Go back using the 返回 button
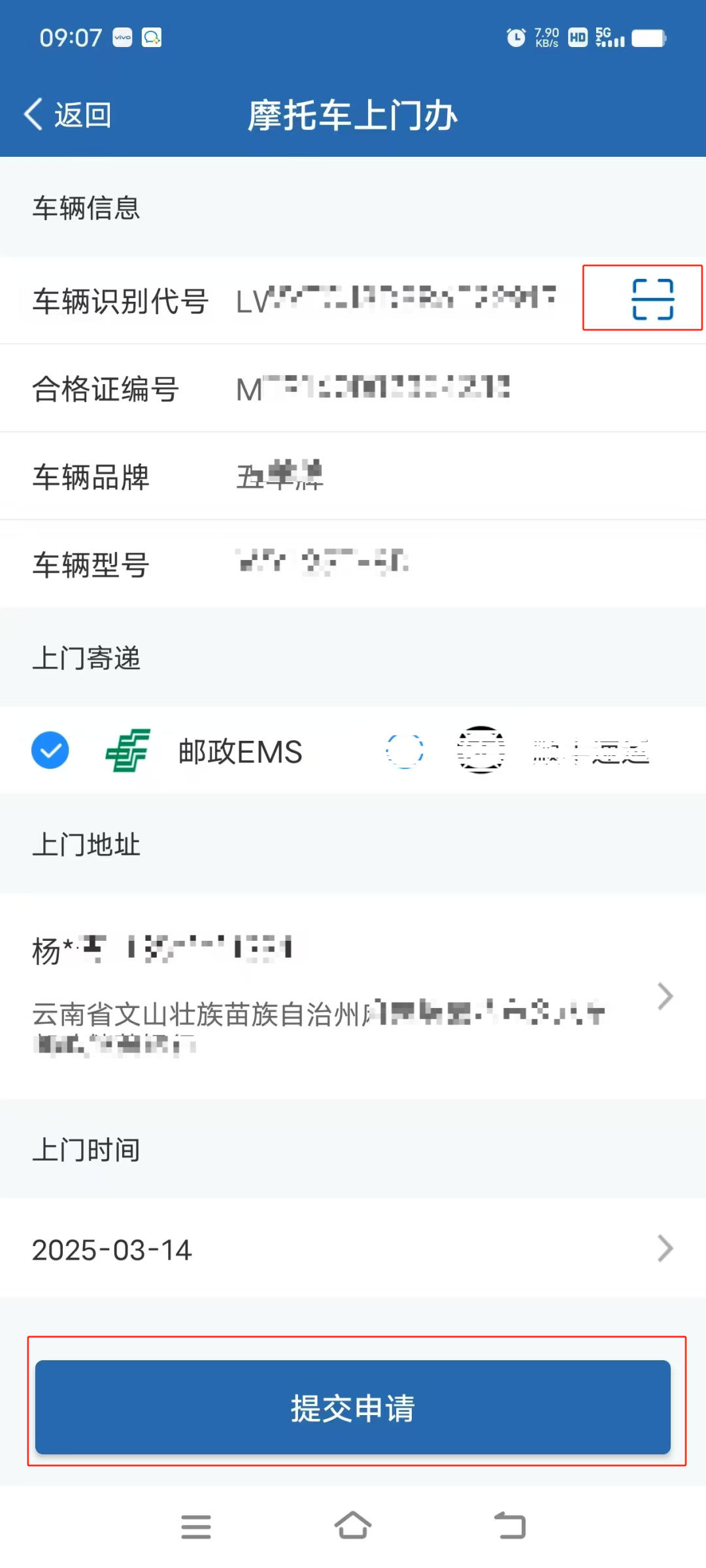The width and height of the screenshot is (706, 1568). tap(68, 115)
